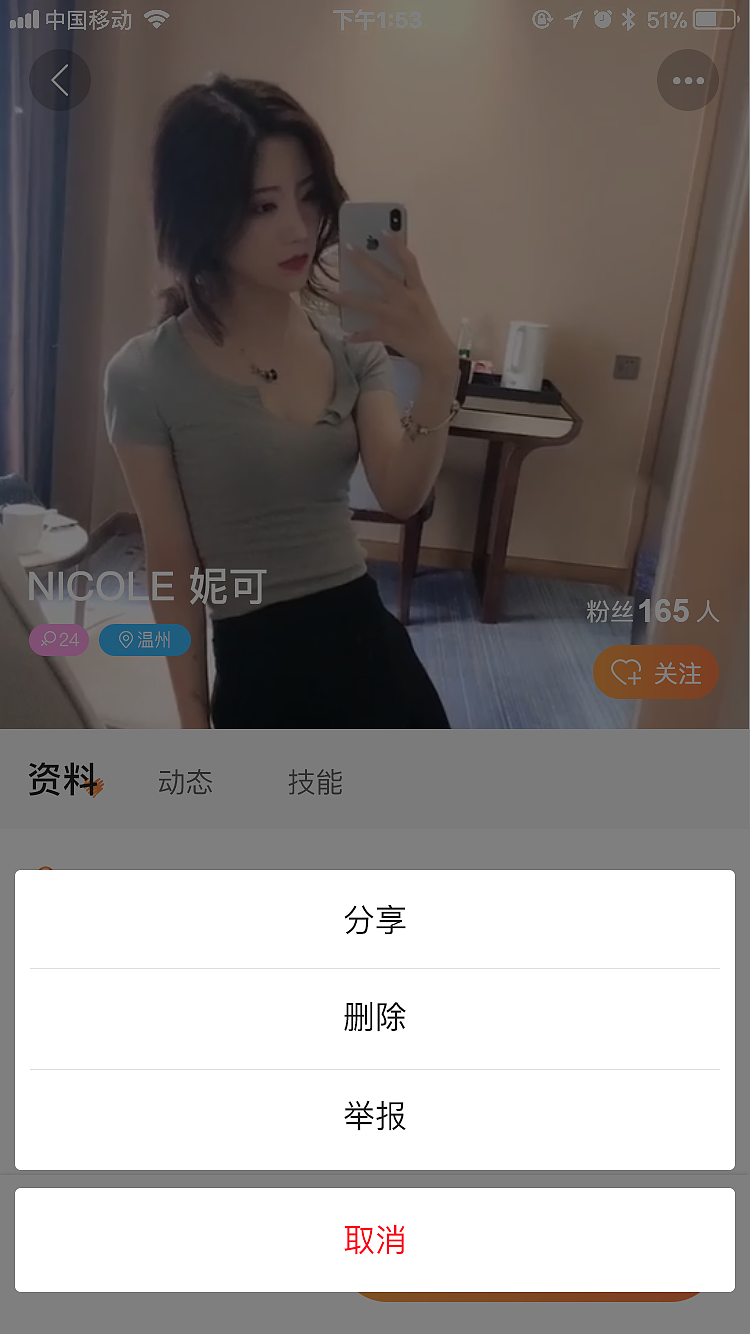The width and height of the screenshot is (750, 1334).
Task: Switch to the 资料 tab
Action: point(63,783)
